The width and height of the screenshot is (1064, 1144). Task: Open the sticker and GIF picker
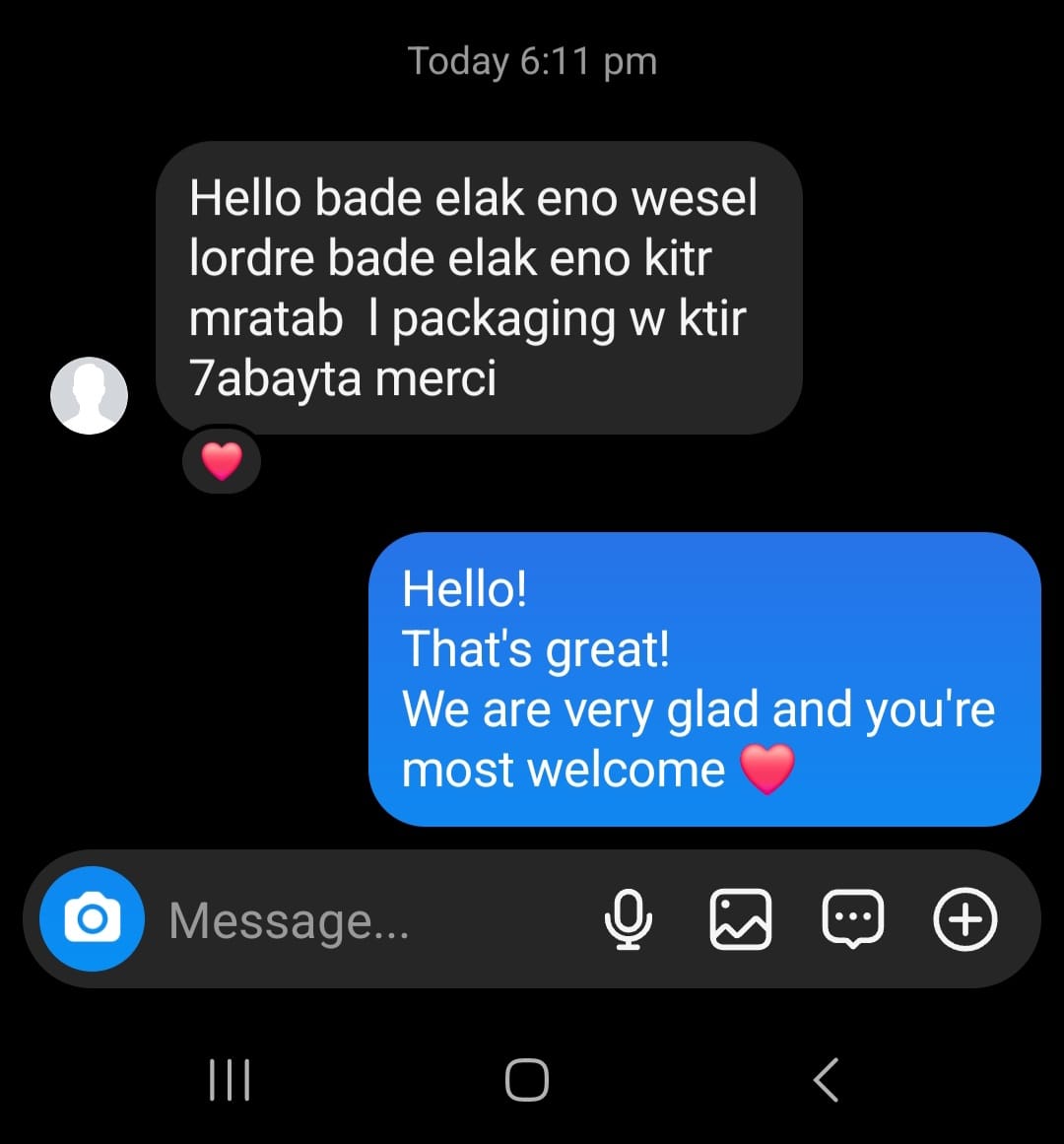tap(852, 919)
